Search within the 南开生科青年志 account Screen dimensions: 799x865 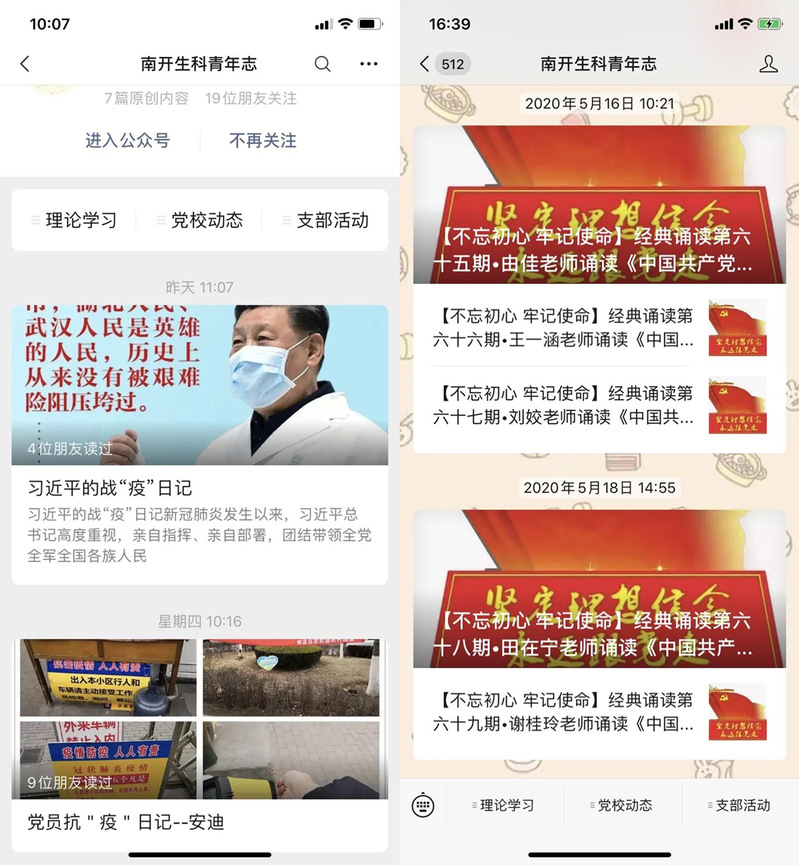pos(322,64)
